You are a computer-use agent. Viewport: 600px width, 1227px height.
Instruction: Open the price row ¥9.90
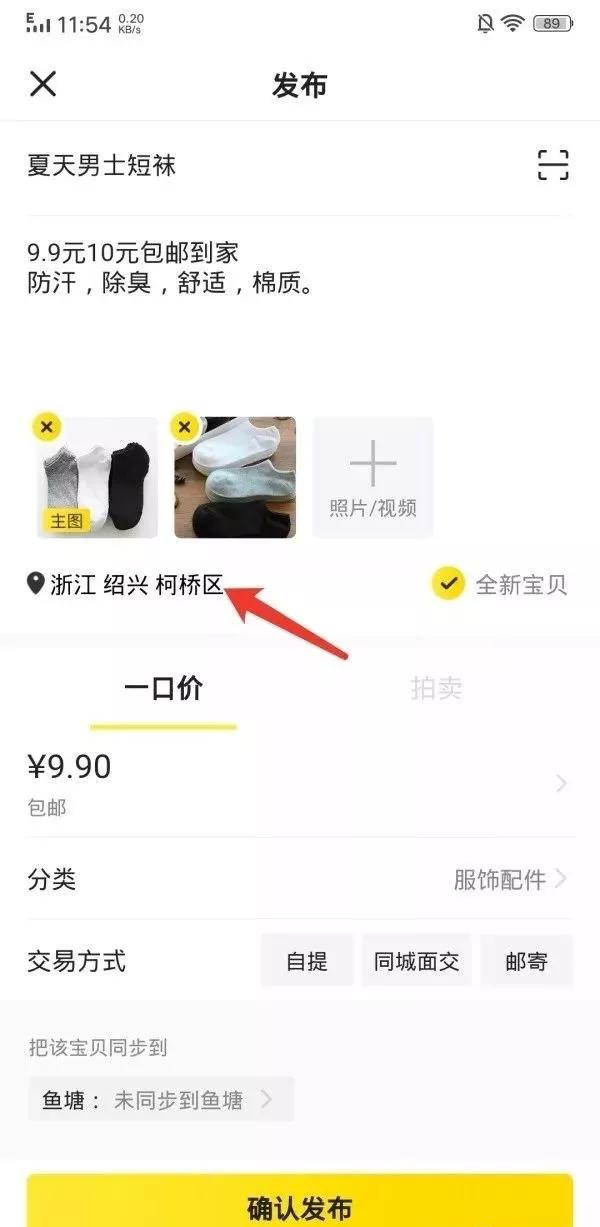pyautogui.click(x=300, y=783)
